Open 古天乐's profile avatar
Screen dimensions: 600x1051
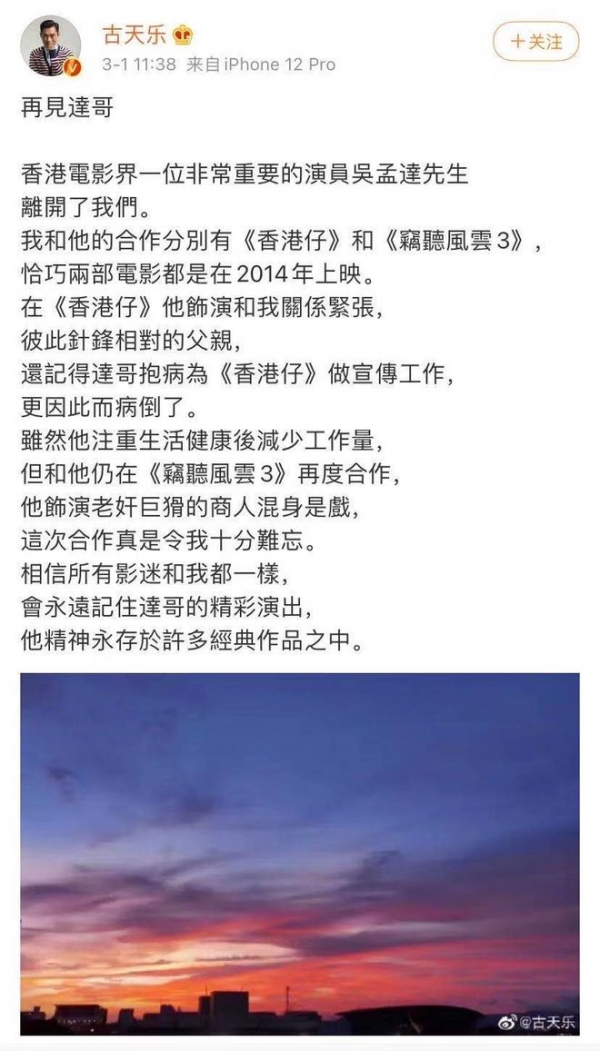50,46
